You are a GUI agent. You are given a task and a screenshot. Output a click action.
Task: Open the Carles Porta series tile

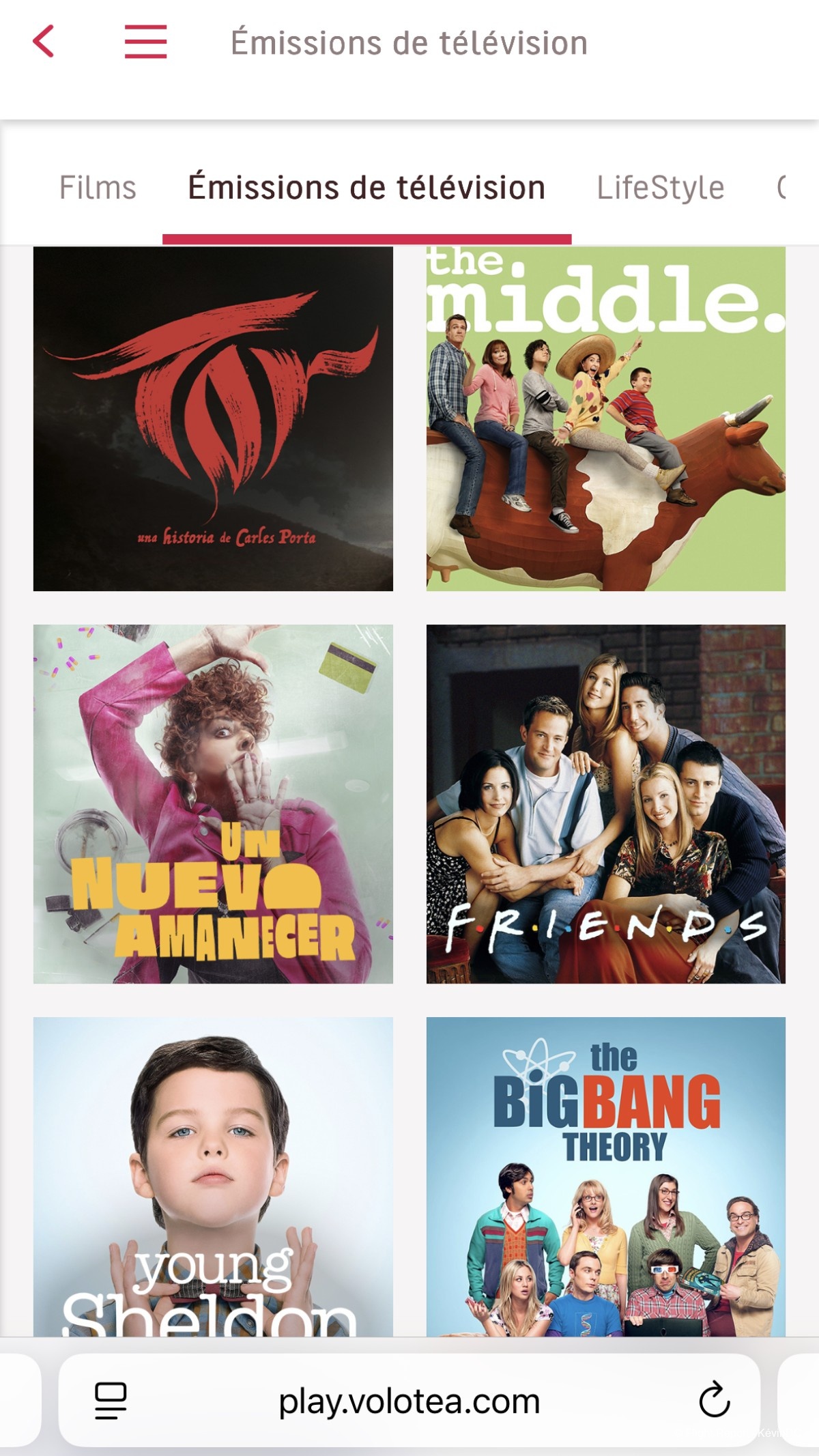213,418
